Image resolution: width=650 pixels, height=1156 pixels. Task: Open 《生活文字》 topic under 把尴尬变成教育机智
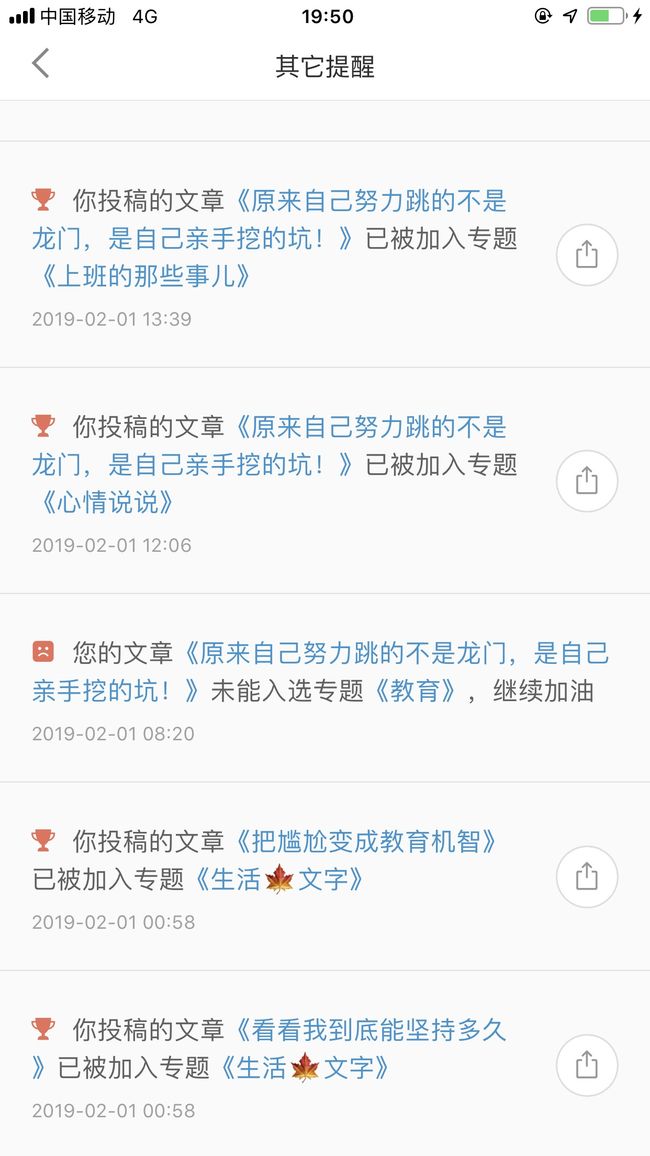click(x=278, y=879)
